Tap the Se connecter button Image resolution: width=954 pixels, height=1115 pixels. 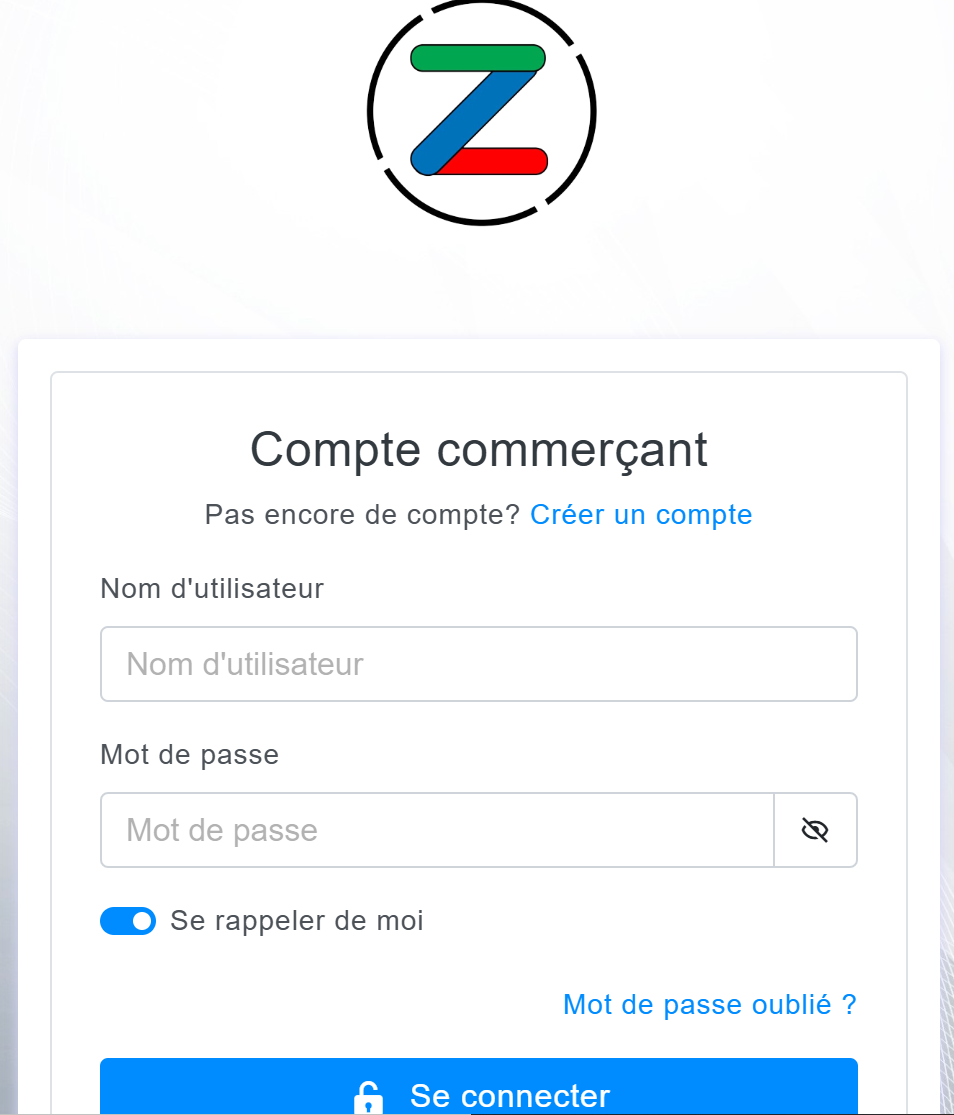click(x=478, y=1092)
